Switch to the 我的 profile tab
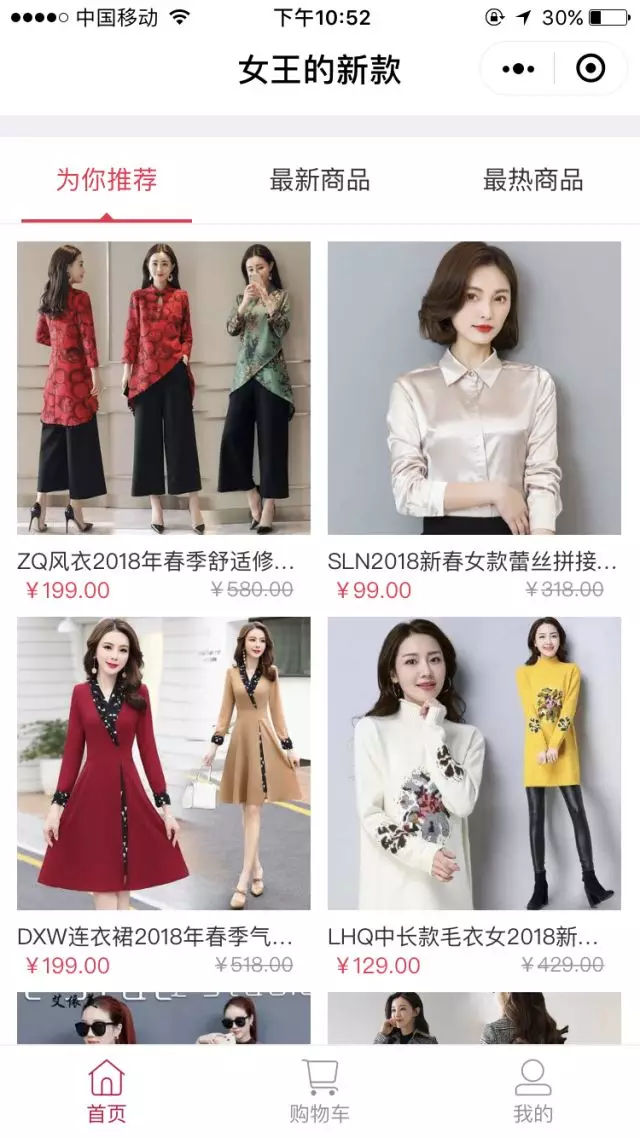Viewport: 640px width, 1138px height. click(x=533, y=1091)
